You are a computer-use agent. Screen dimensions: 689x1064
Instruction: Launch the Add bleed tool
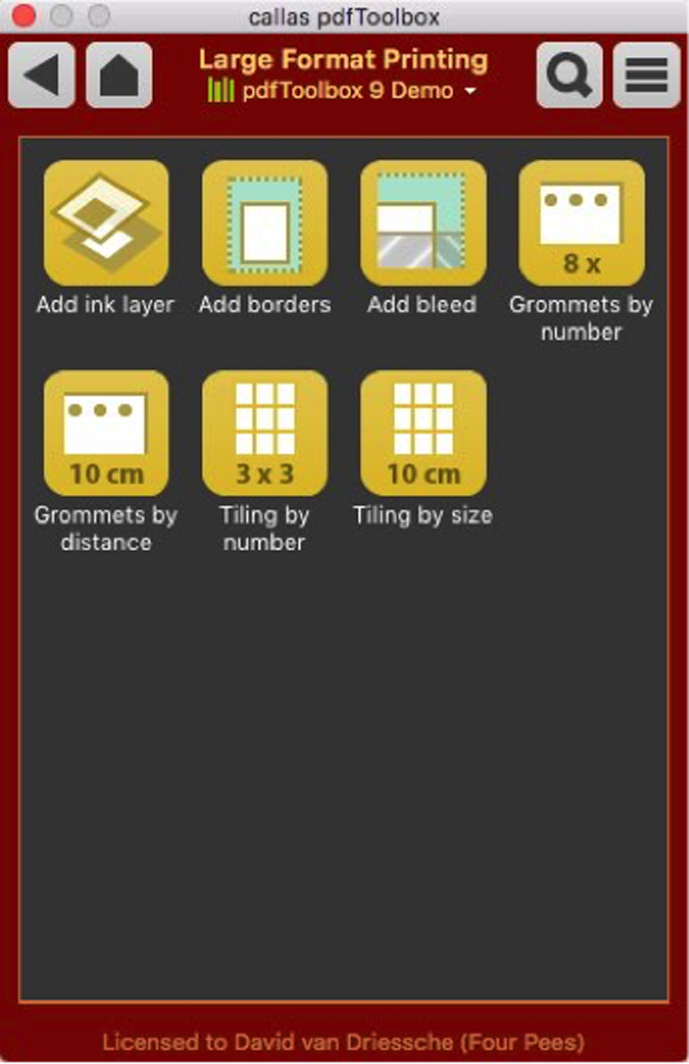point(422,223)
